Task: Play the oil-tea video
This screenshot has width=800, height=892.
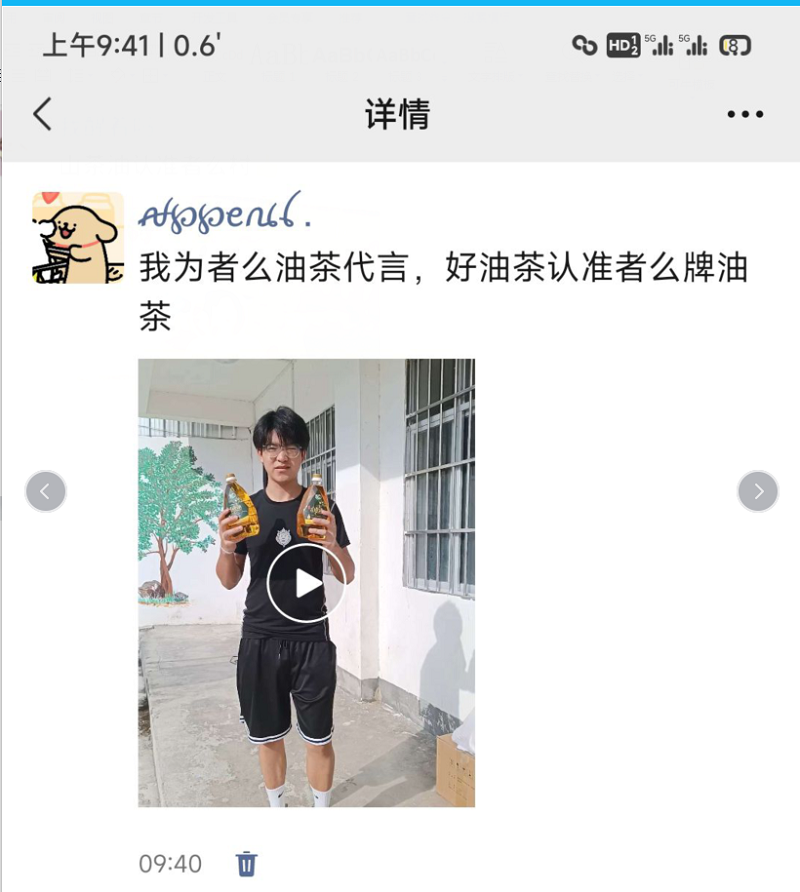Action: (x=306, y=583)
